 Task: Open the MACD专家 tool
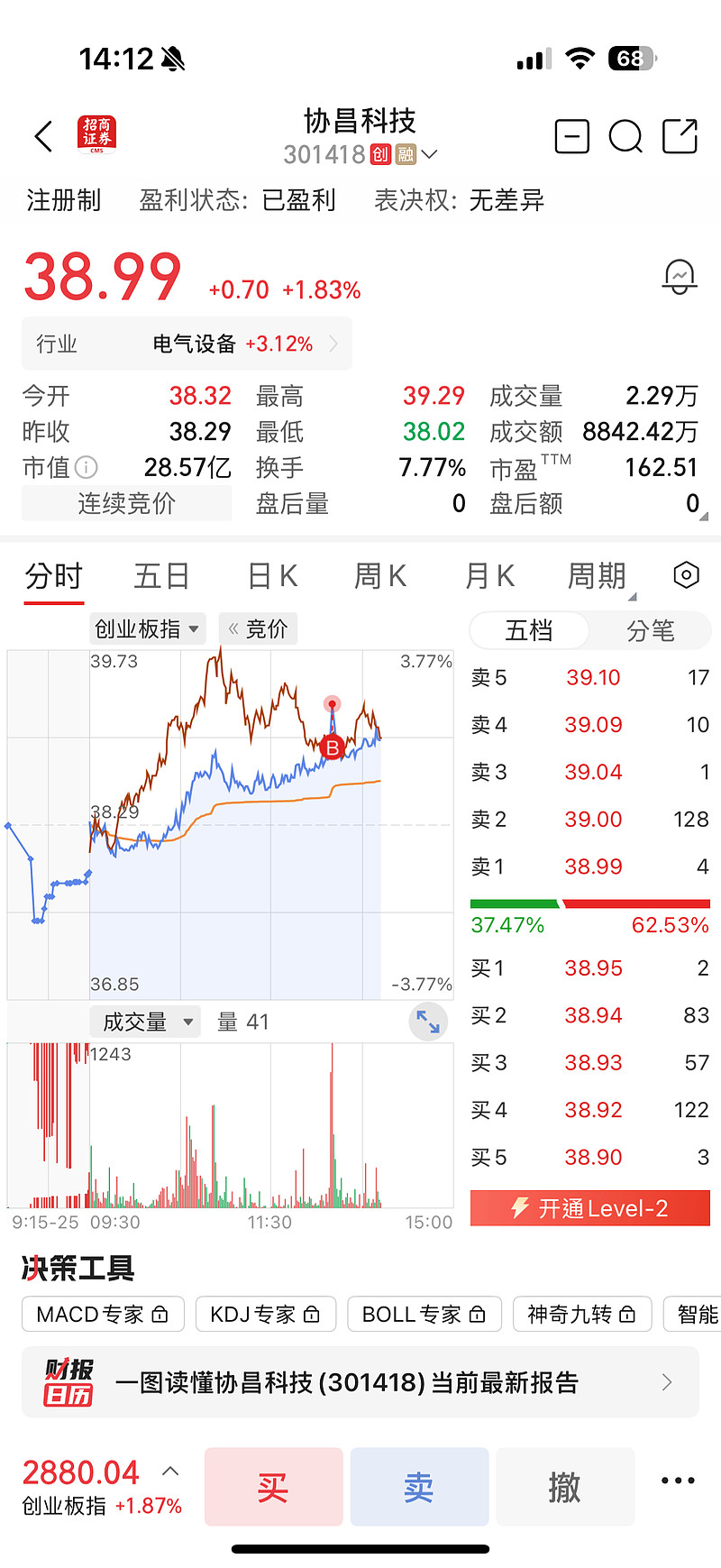pyautogui.click(x=103, y=1315)
